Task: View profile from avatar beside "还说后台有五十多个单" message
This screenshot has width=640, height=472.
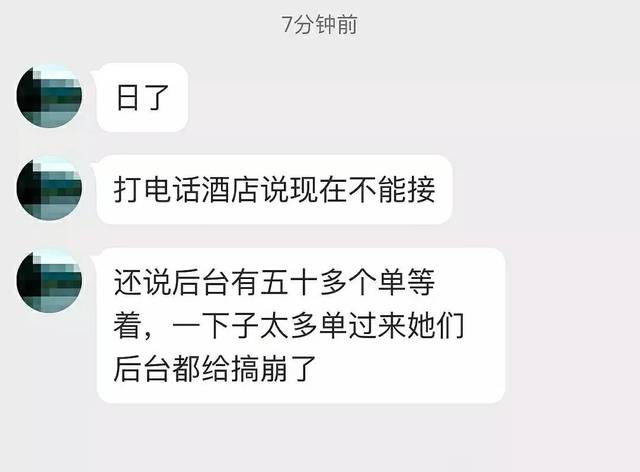Action: 50,280
